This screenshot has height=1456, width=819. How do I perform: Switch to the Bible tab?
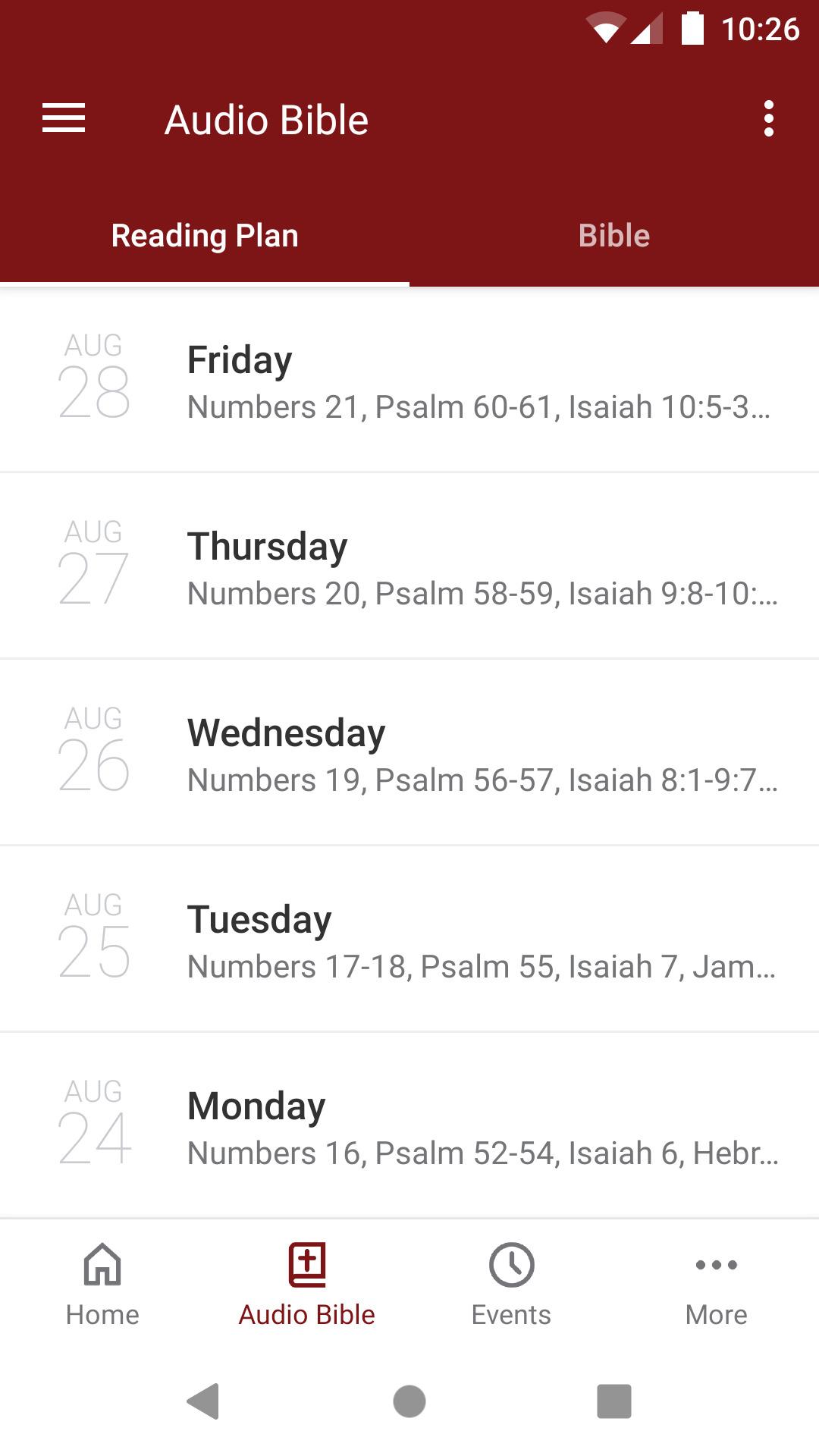[x=614, y=236]
